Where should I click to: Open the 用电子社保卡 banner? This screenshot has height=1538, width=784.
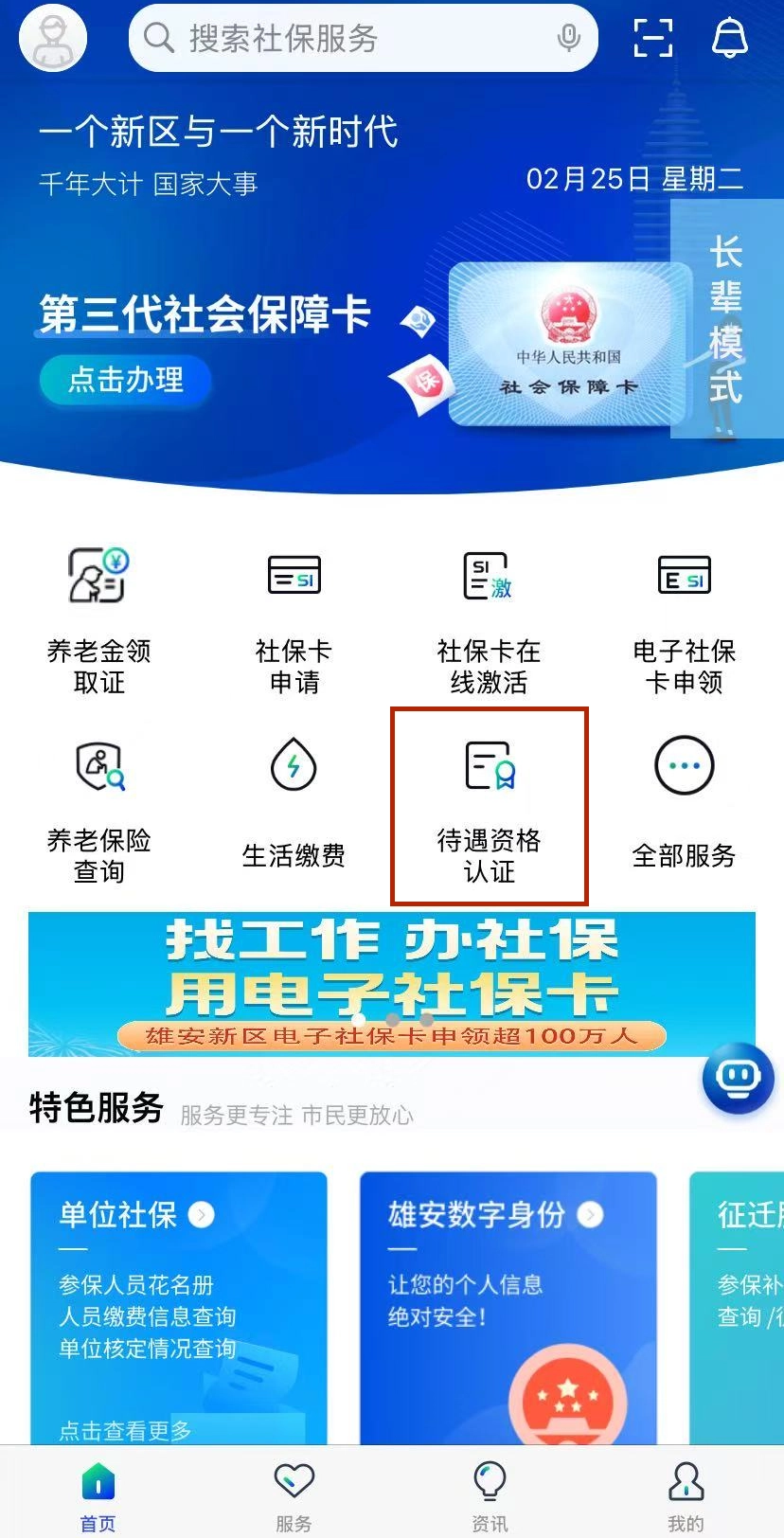(x=392, y=985)
